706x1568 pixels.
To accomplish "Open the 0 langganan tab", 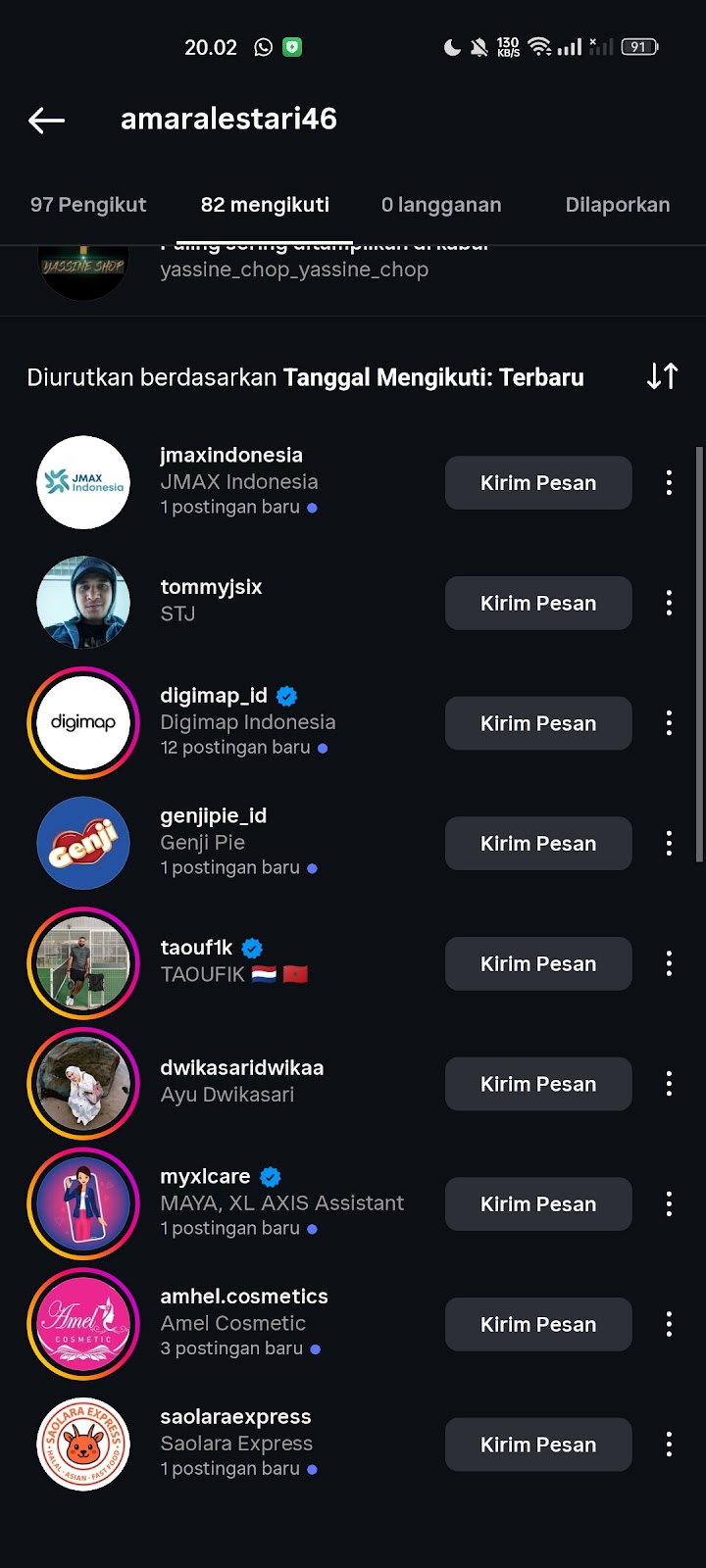I will [441, 205].
